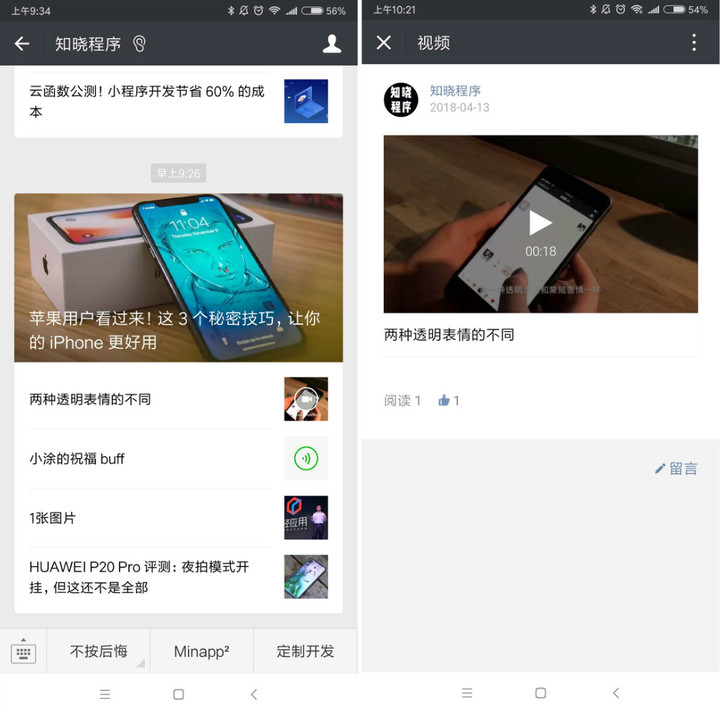The width and height of the screenshot is (720, 716).
Task: Open the 定制开发 menu
Action: coord(305,652)
